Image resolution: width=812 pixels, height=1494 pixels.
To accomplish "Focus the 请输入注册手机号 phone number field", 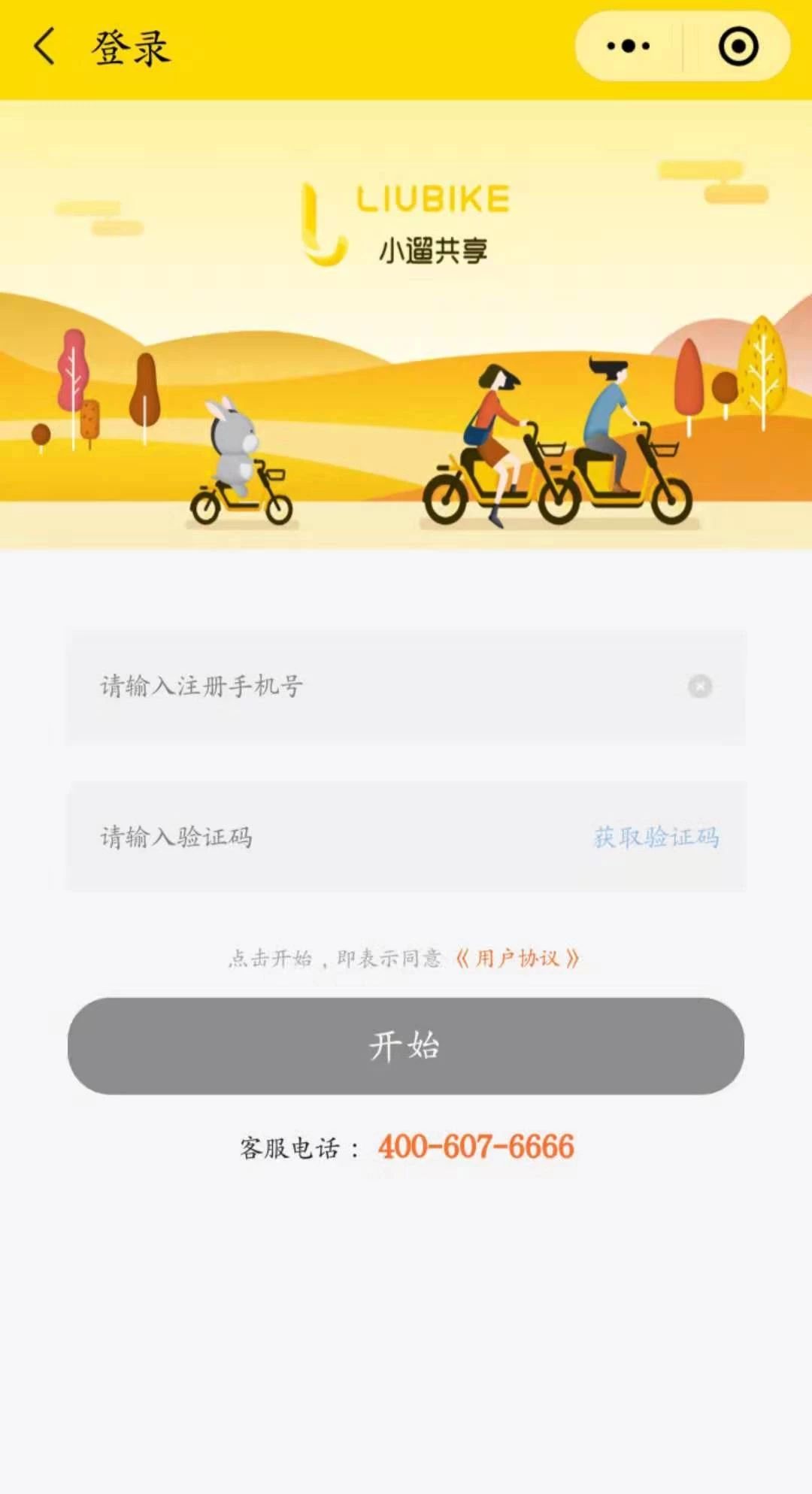I will pos(376,686).
